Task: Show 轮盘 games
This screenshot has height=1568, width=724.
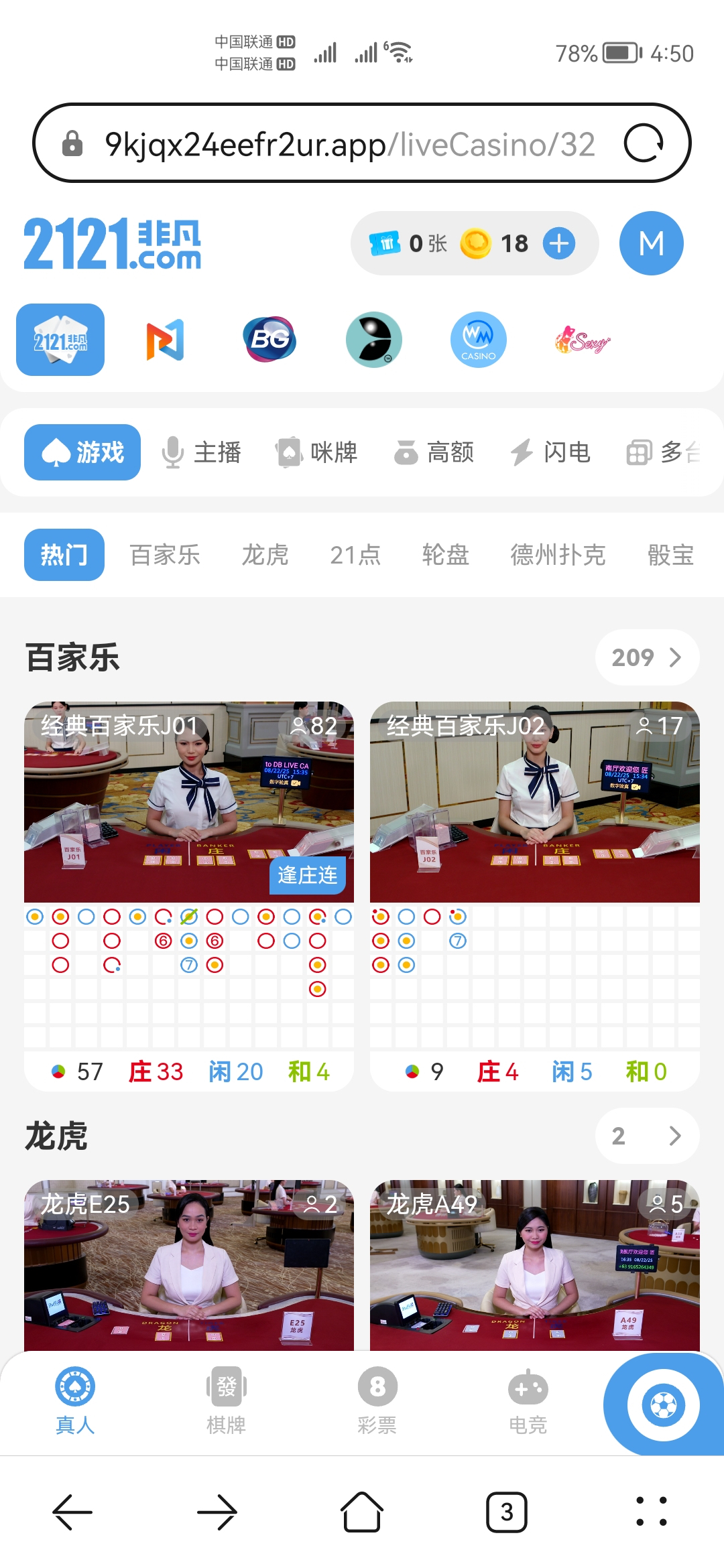Action: point(445,555)
